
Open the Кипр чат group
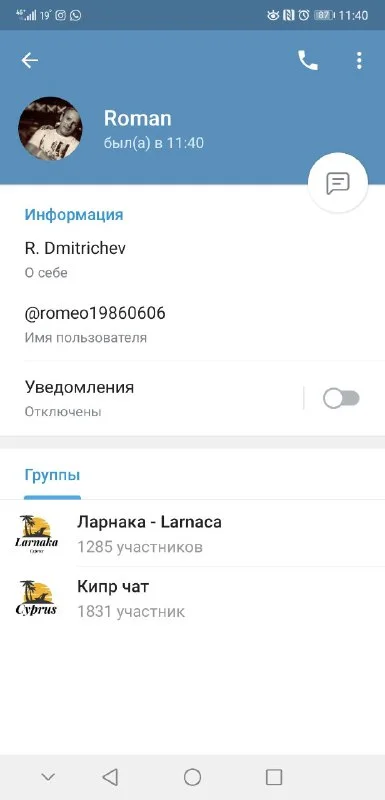tap(193, 598)
